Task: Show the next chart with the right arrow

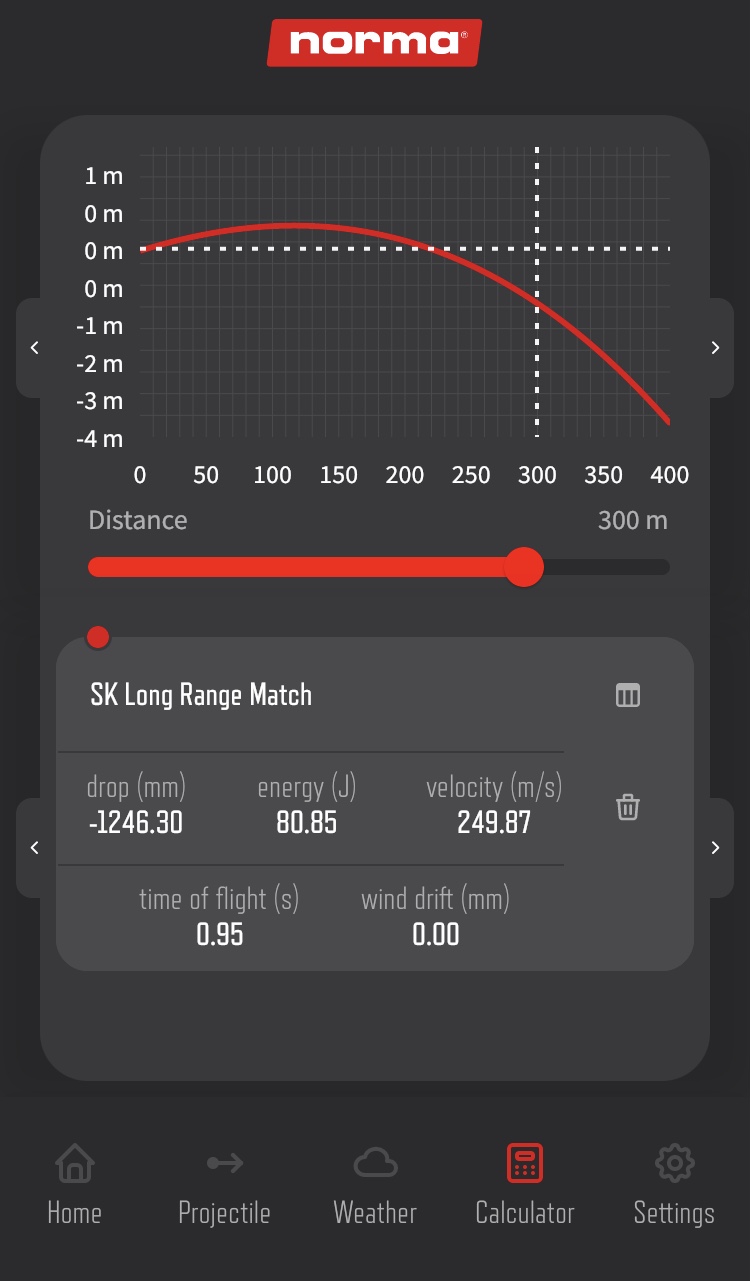Action: click(715, 348)
